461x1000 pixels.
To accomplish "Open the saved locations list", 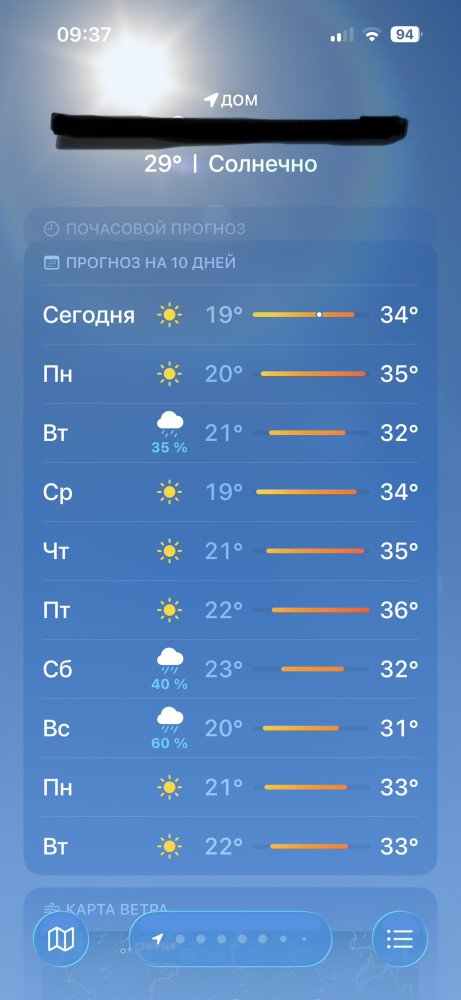I will click(400, 939).
